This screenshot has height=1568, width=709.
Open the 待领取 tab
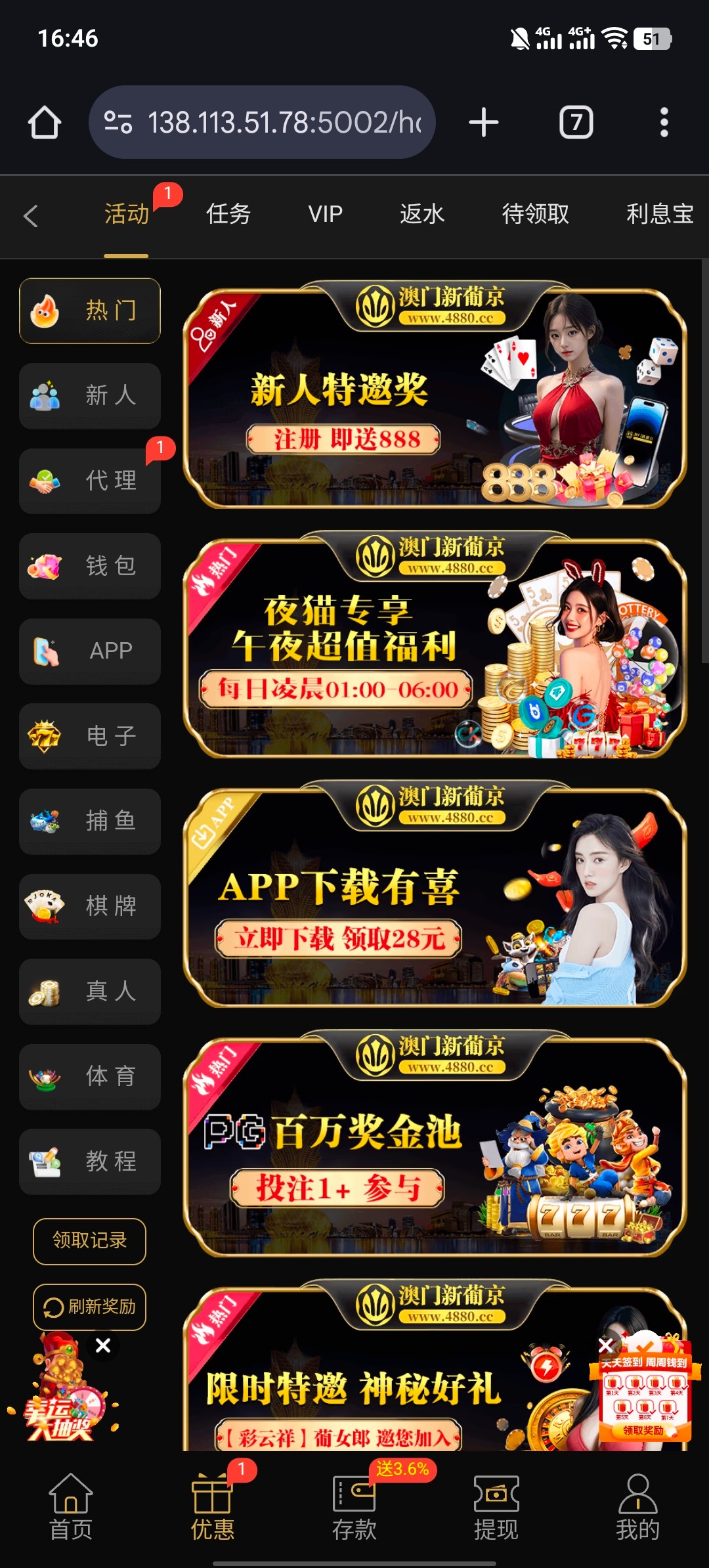[x=535, y=214]
